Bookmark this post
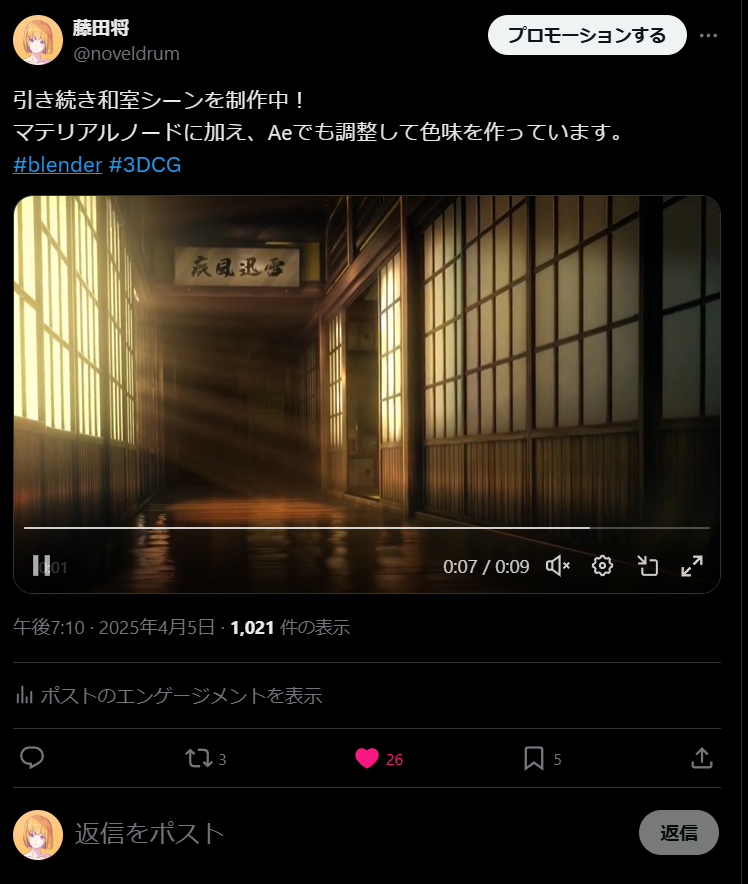This screenshot has height=884, width=748. click(534, 758)
